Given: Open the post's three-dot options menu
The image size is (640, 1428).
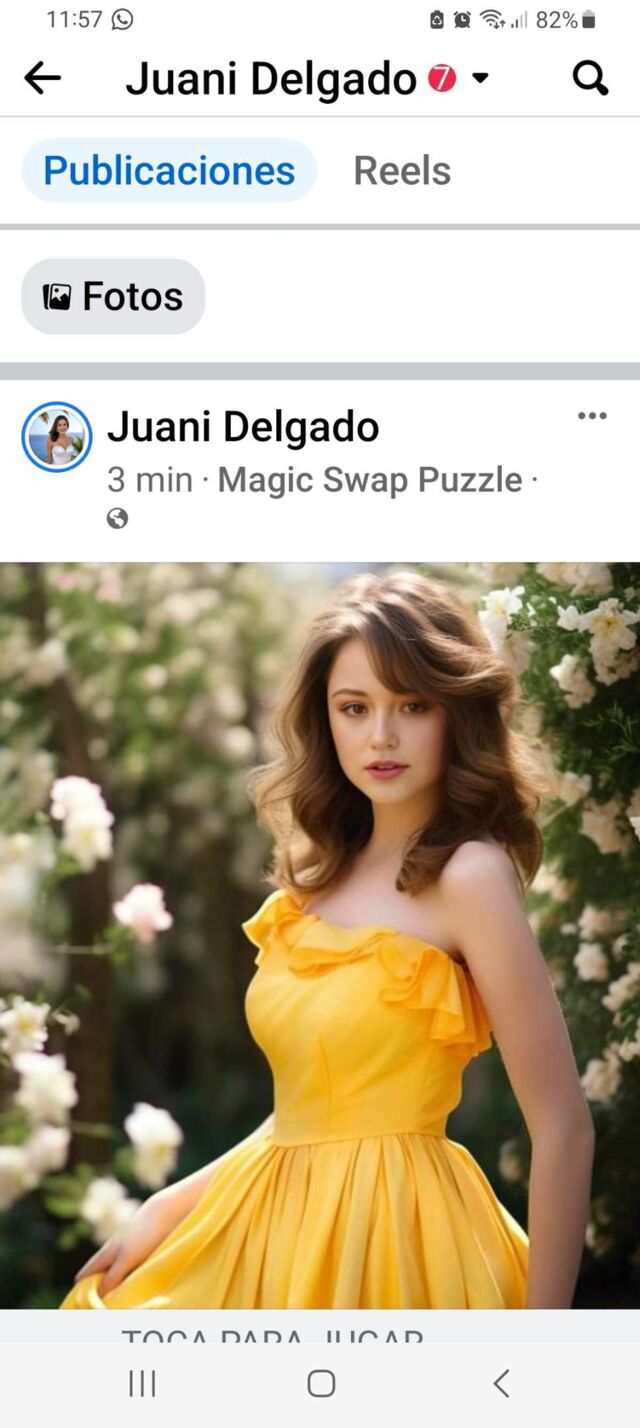Looking at the screenshot, I should tap(592, 416).
